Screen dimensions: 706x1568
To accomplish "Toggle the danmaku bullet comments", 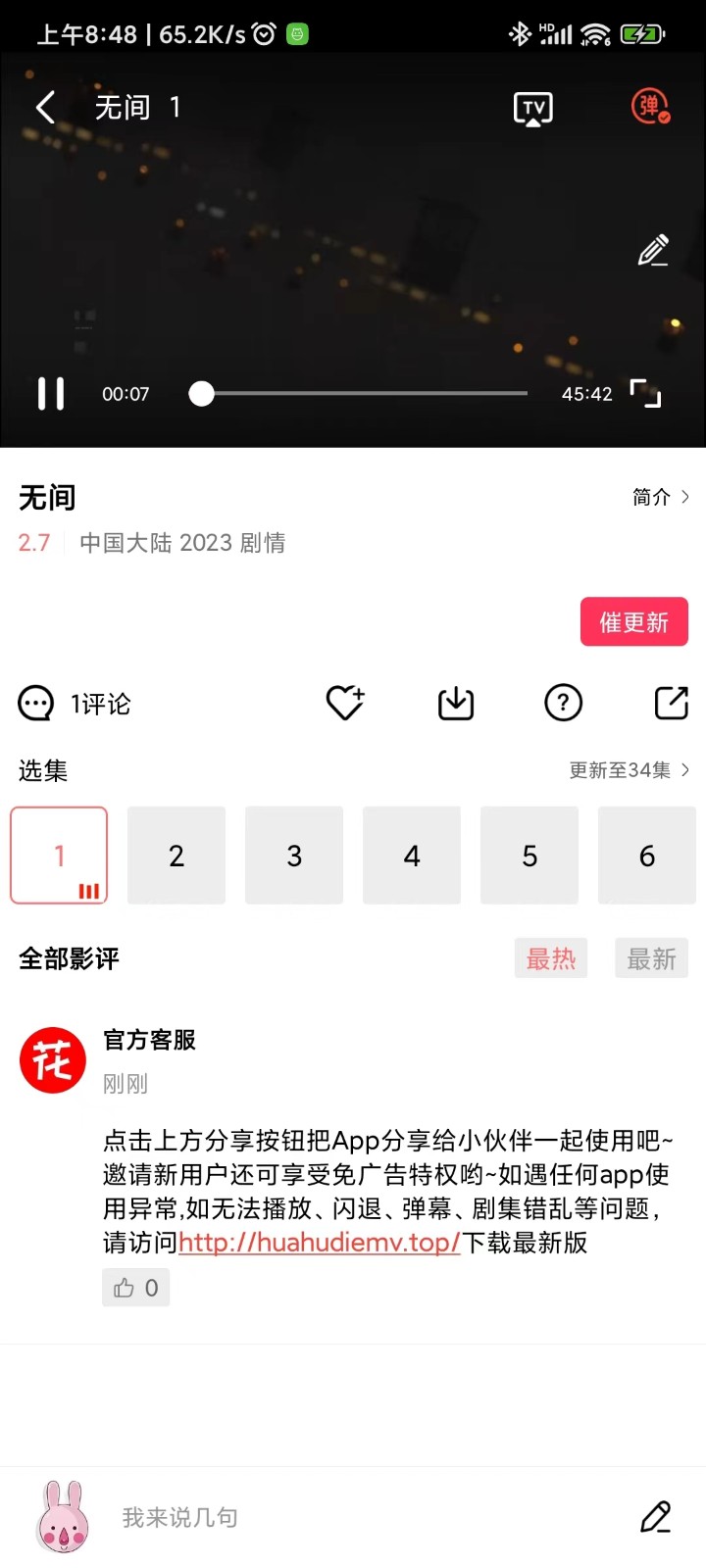I will click(650, 107).
